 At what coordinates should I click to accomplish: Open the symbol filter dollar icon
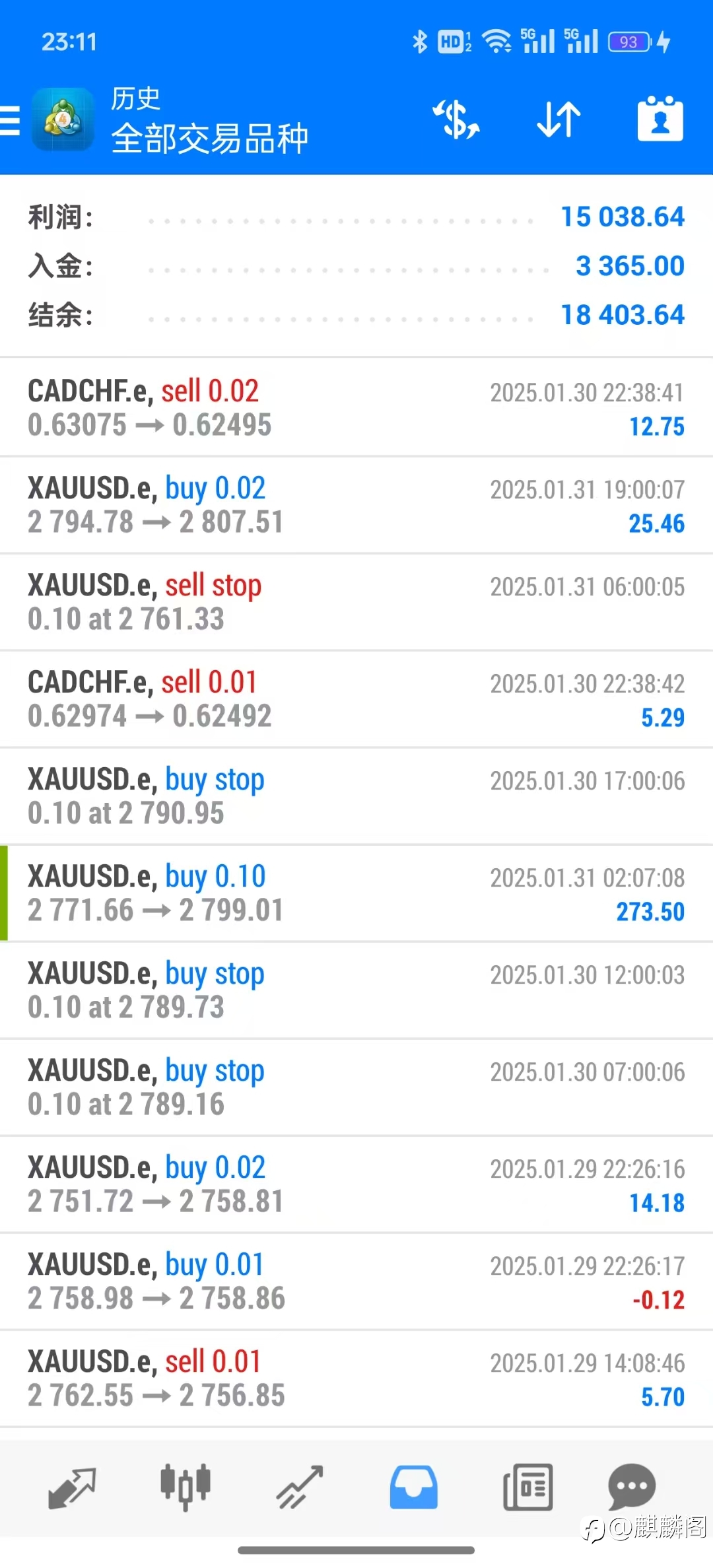point(456,119)
